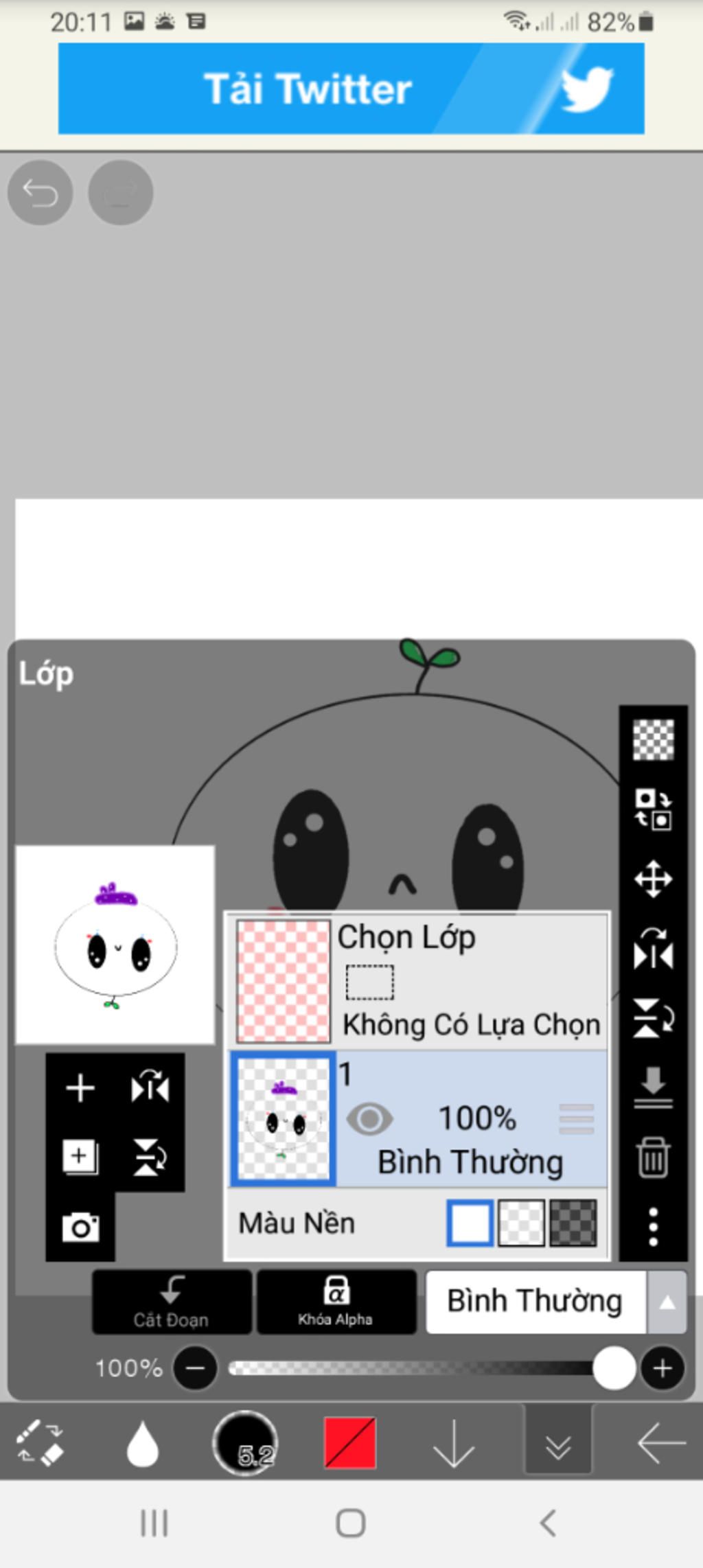Increase opacity with plus button

pos(662,1368)
